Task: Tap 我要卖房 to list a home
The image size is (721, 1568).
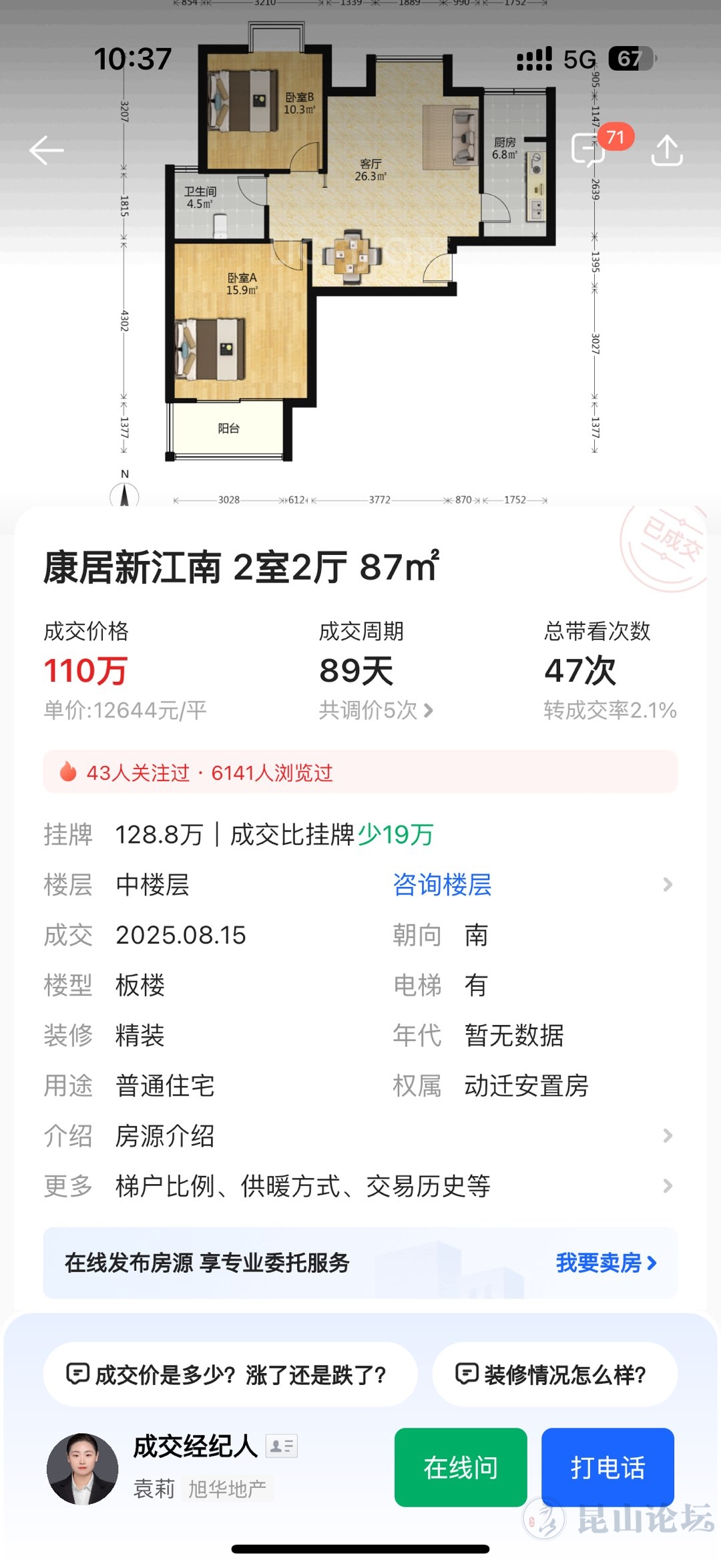Action: click(x=606, y=1263)
